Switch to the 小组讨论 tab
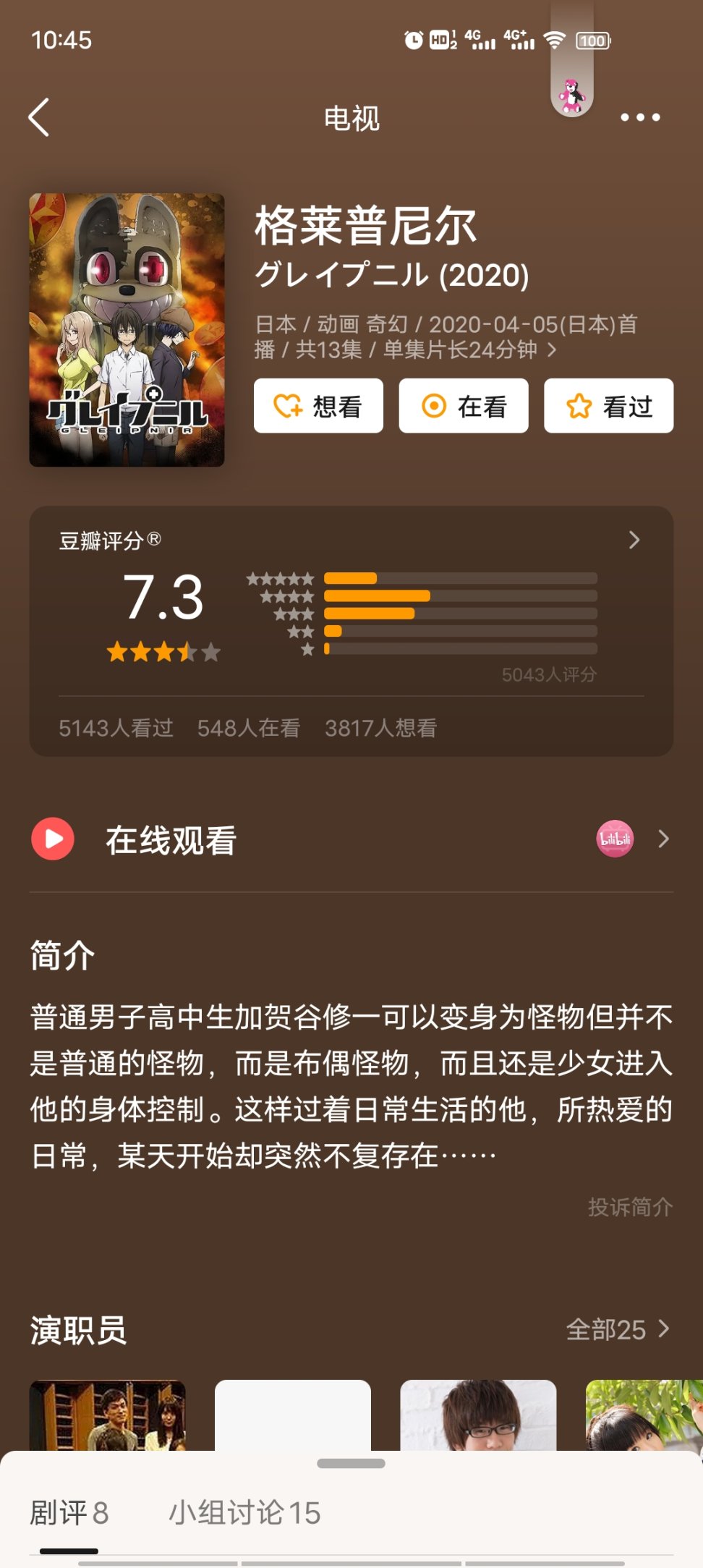 click(244, 1513)
